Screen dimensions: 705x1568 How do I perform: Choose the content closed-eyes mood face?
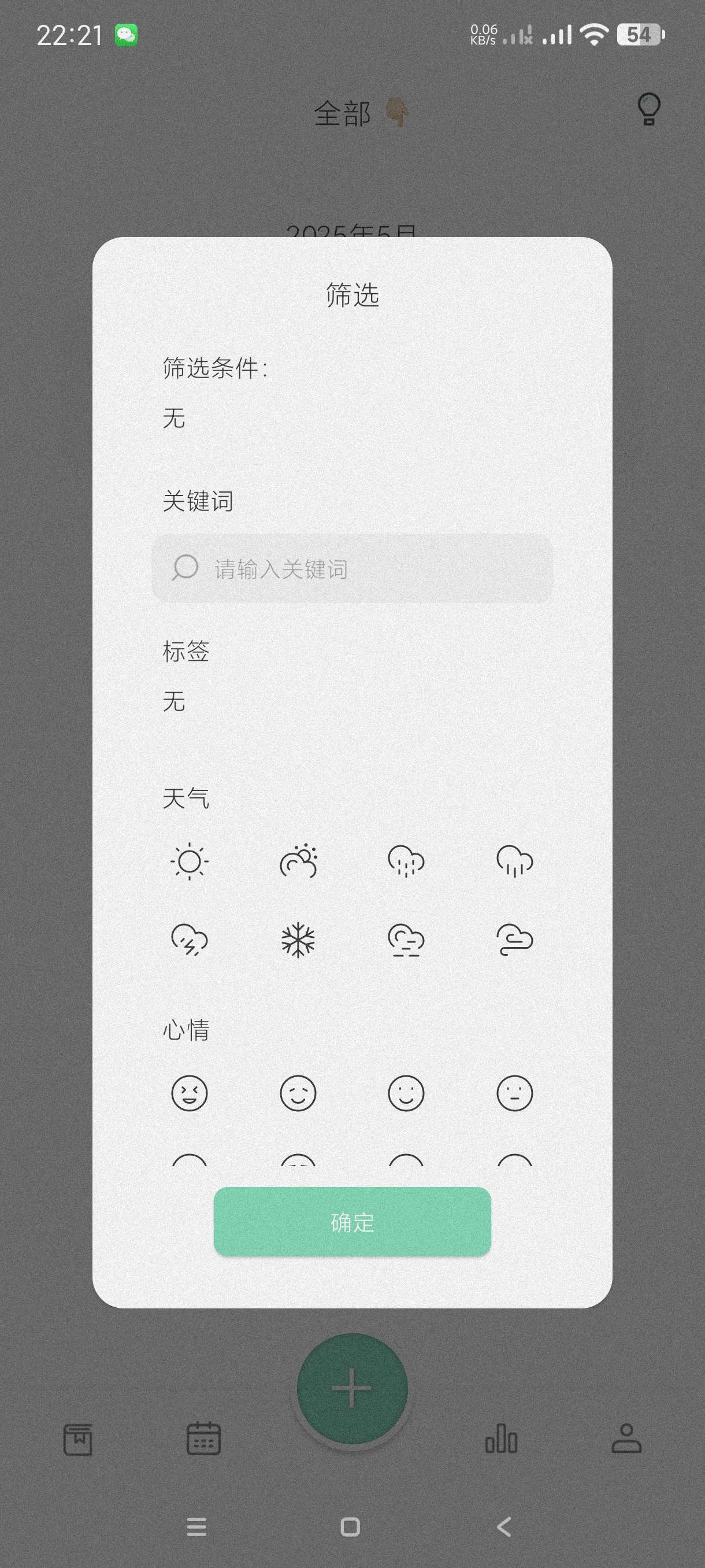pyautogui.click(x=298, y=1093)
